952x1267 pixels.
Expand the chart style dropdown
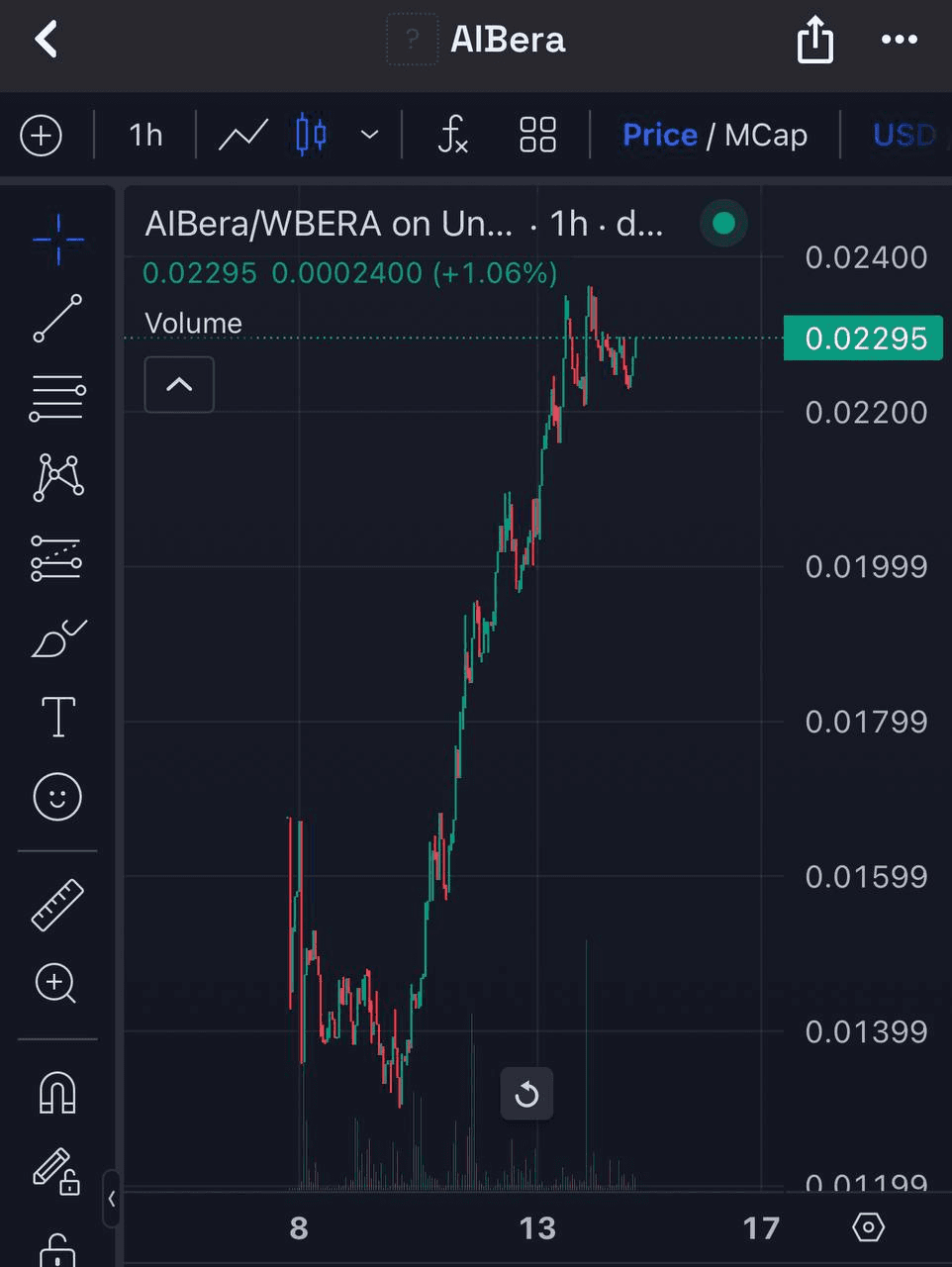tap(369, 135)
